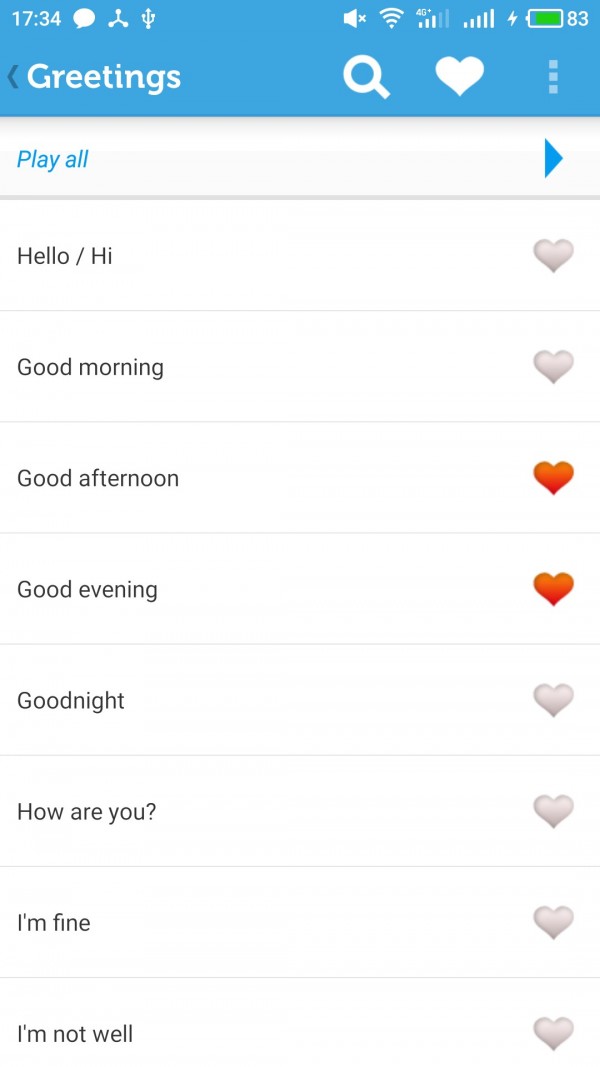This screenshot has height=1067, width=600.
Task: Open favorites via the white heart icon
Action: tap(459, 77)
